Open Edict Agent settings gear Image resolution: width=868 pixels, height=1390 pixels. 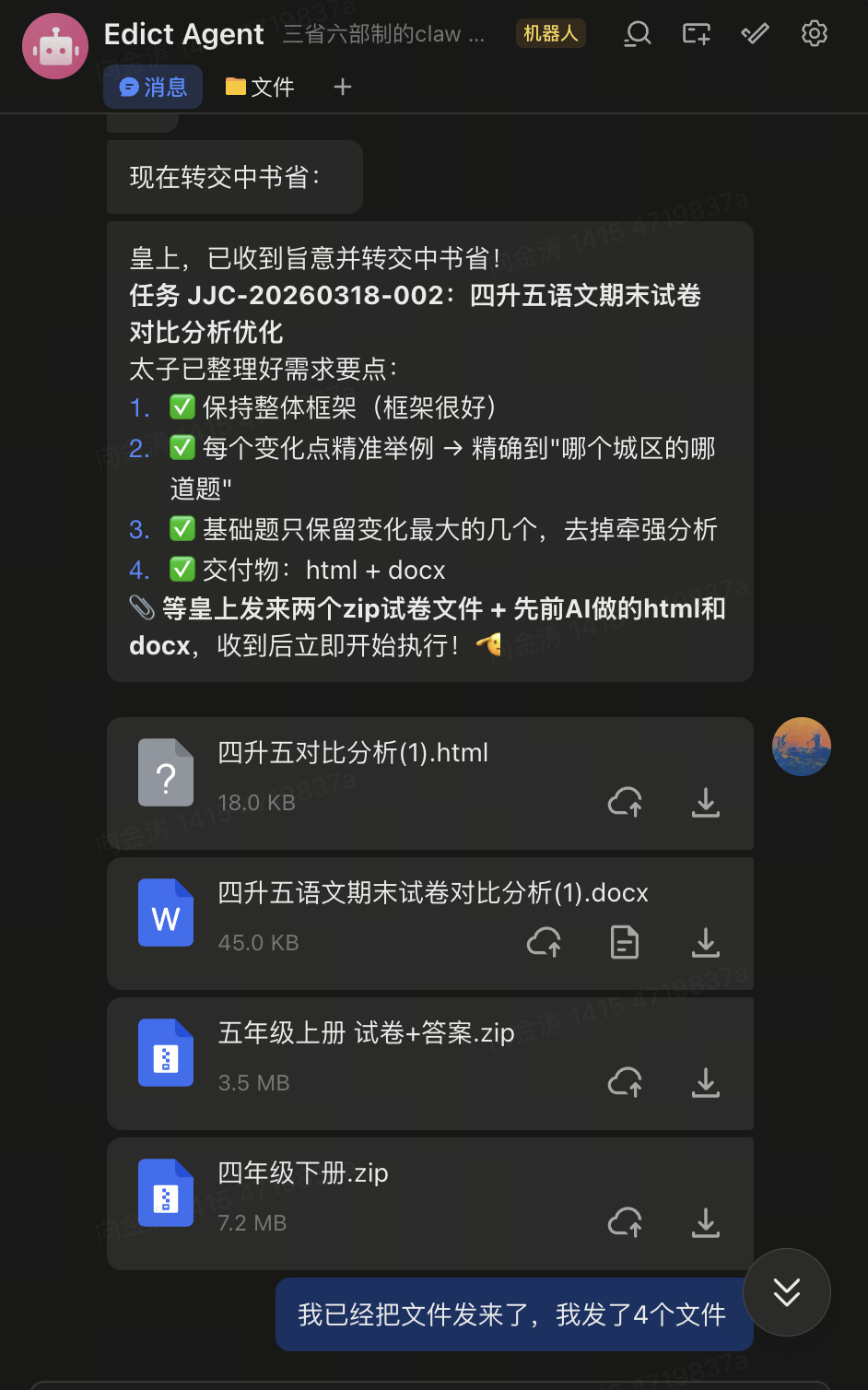coord(814,33)
